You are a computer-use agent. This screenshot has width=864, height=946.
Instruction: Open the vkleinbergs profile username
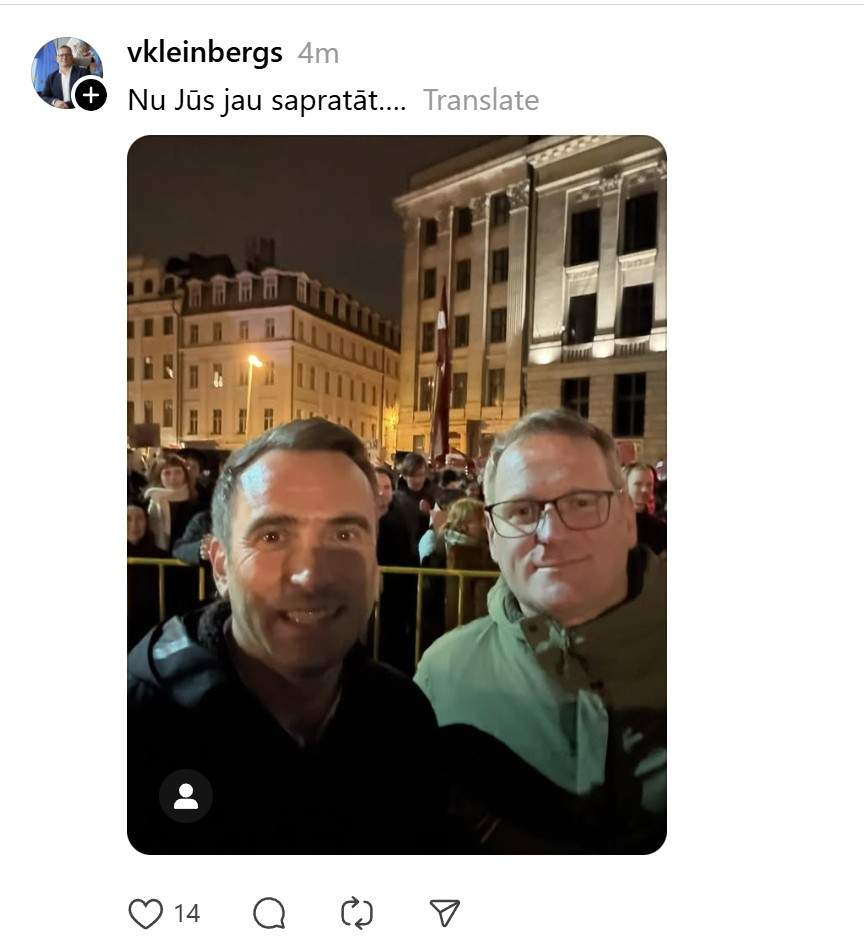[x=205, y=53]
